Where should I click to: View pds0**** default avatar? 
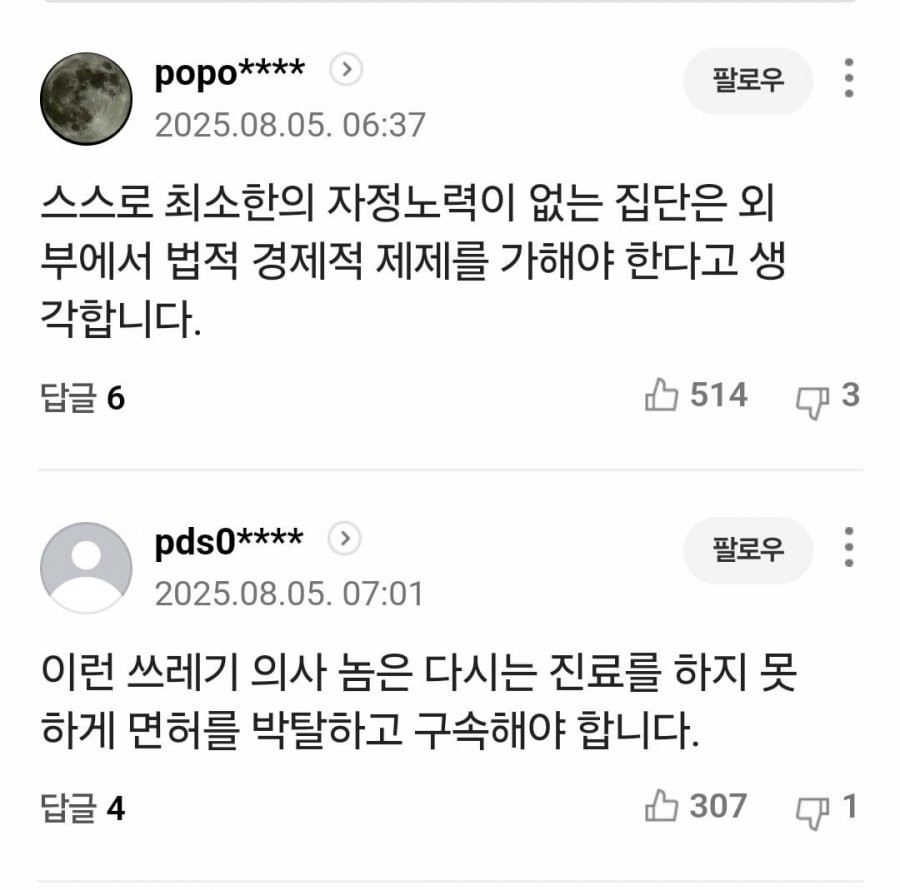[86, 567]
